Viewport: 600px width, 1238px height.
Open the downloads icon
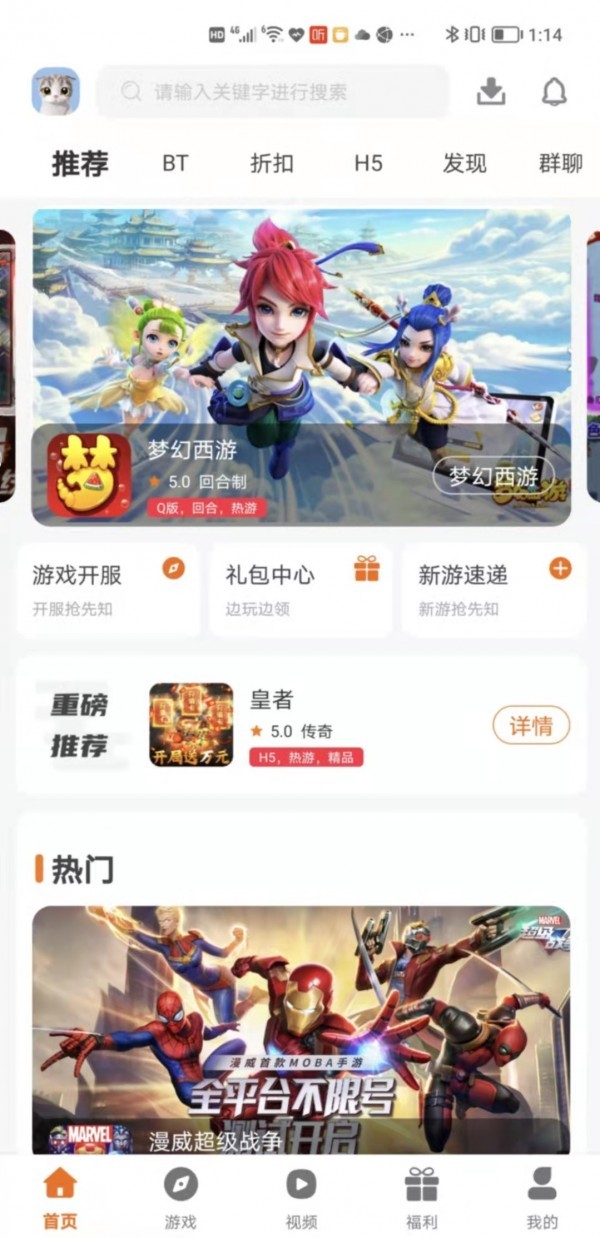coord(490,92)
